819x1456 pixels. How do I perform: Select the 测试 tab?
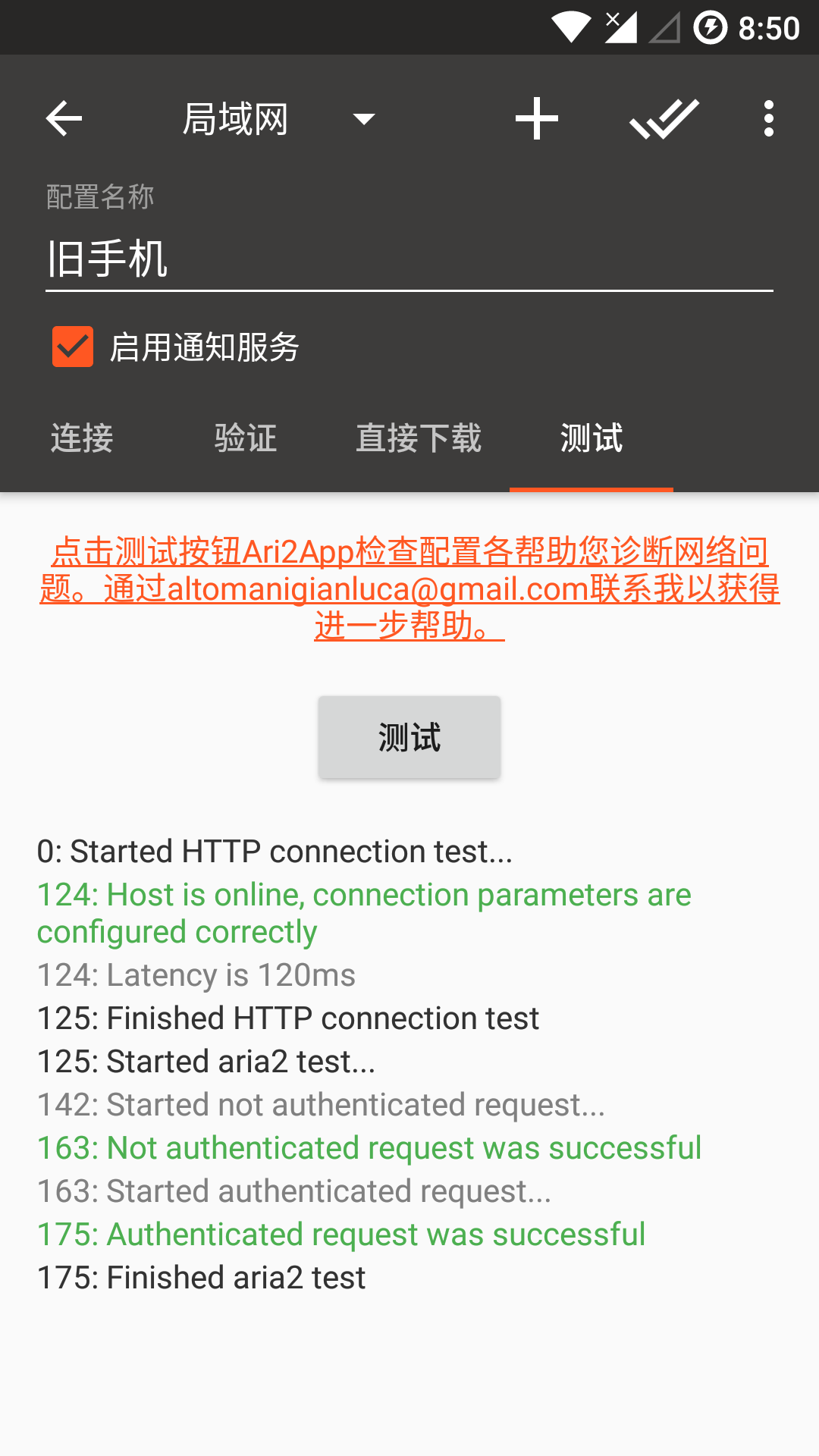pyautogui.click(x=591, y=438)
